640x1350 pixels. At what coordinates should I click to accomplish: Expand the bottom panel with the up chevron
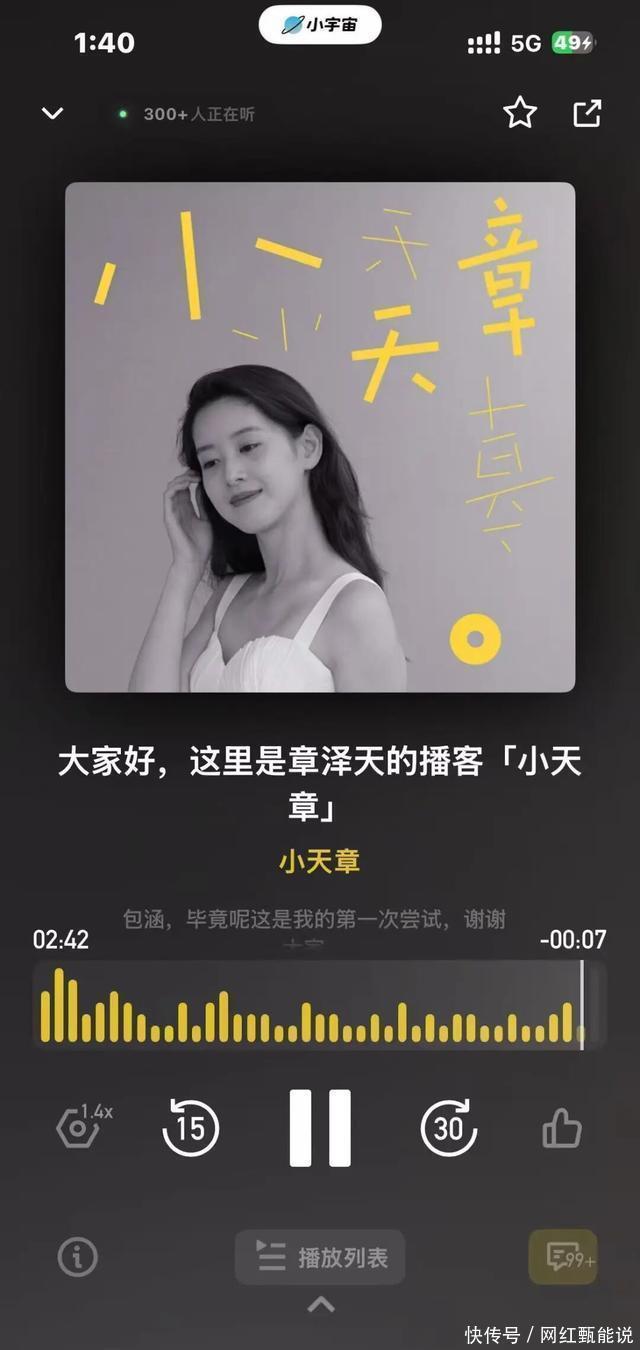(x=320, y=1304)
